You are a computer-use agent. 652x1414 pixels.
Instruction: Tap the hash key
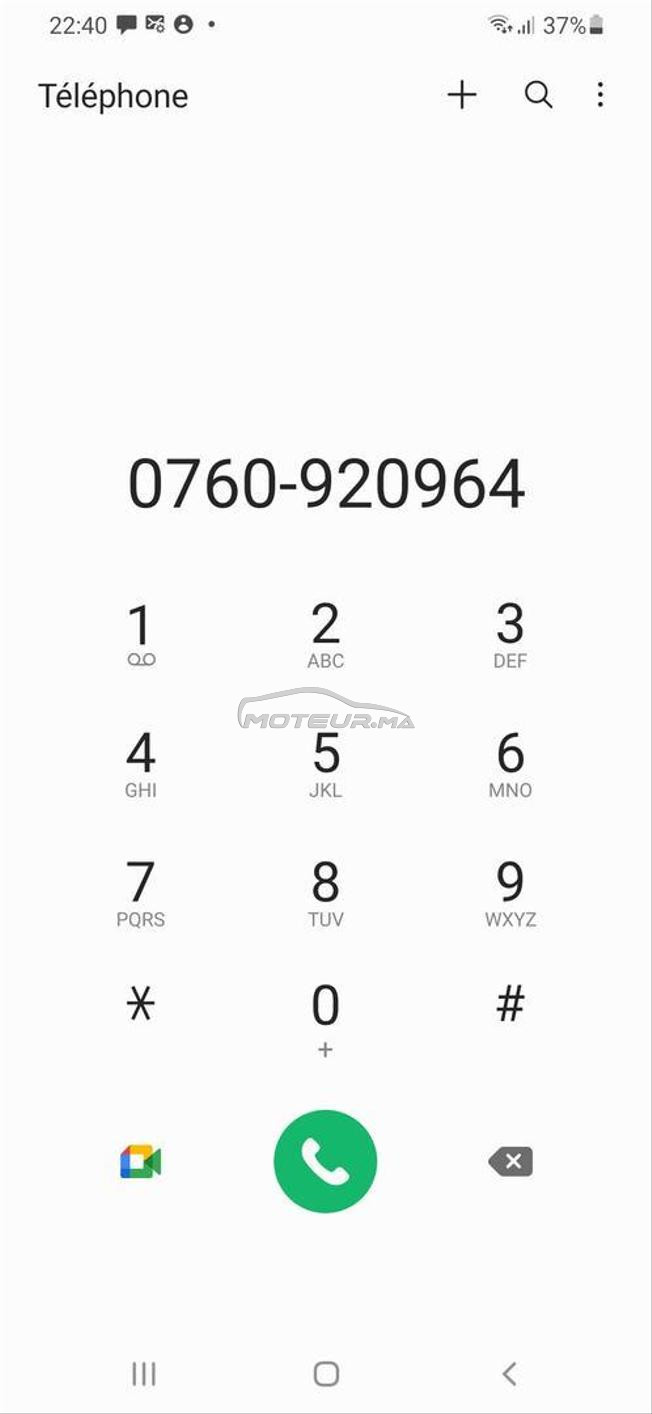[x=510, y=1003]
